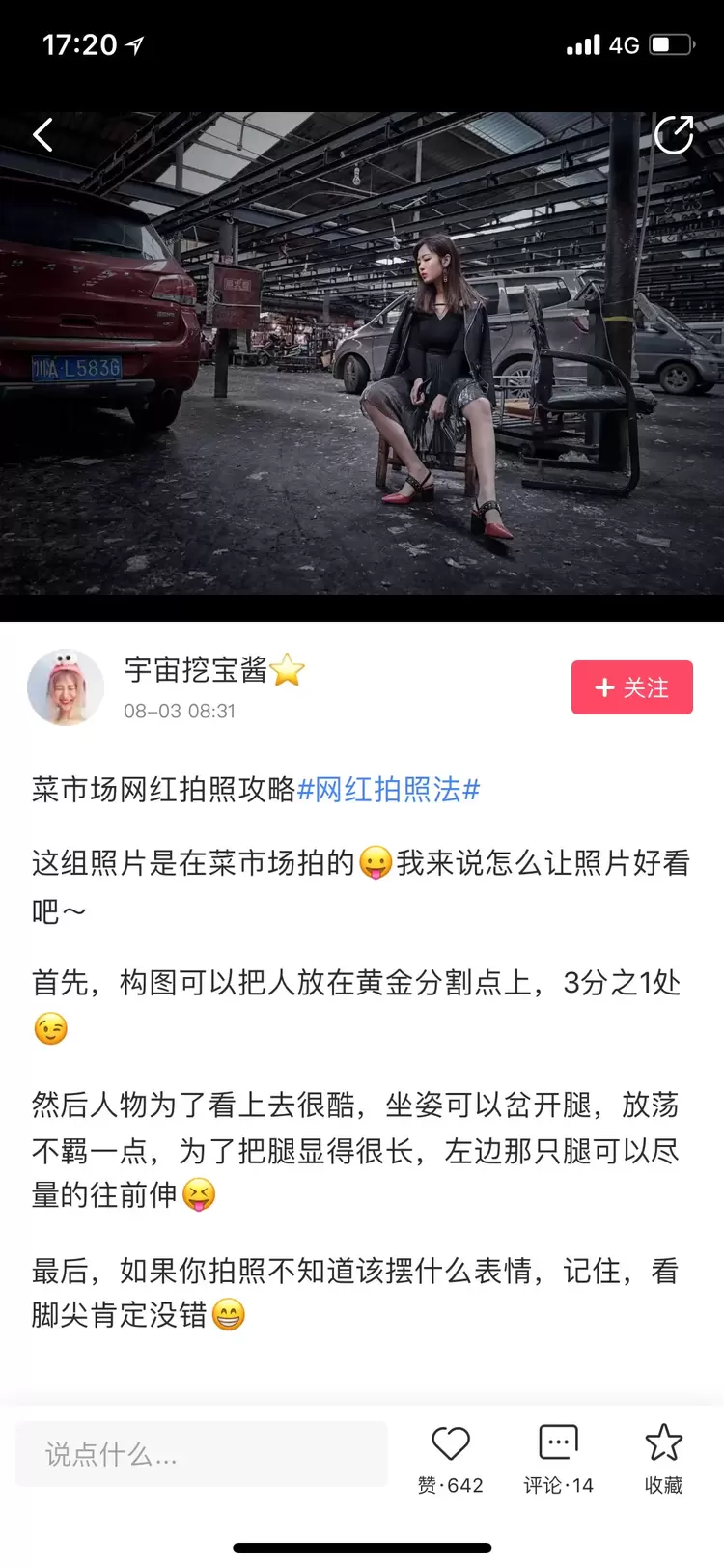The height and width of the screenshot is (1568, 724).
Task: Like this post with the heart icon
Action: click(x=450, y=1445)
